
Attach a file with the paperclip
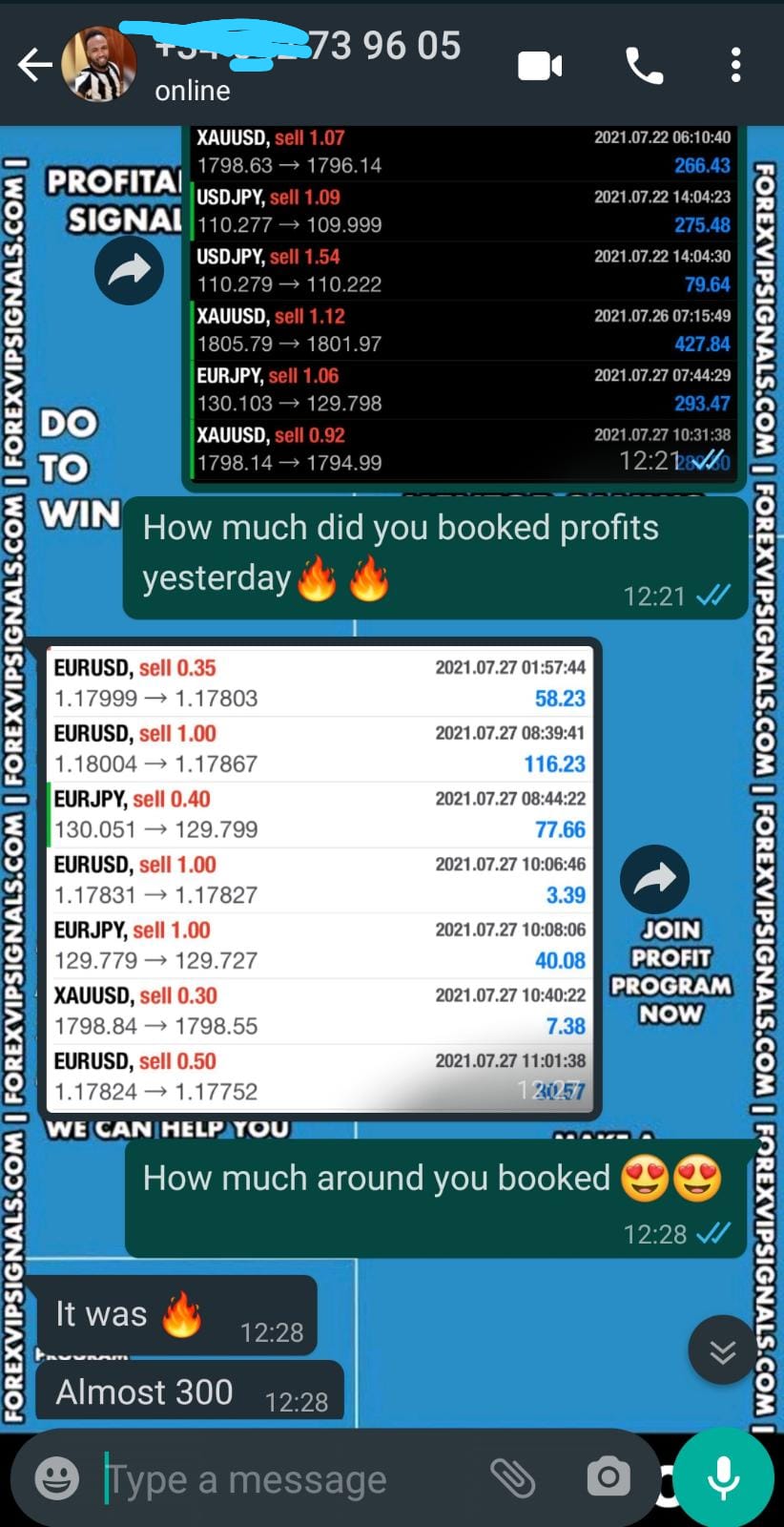tap(512, 1478)
